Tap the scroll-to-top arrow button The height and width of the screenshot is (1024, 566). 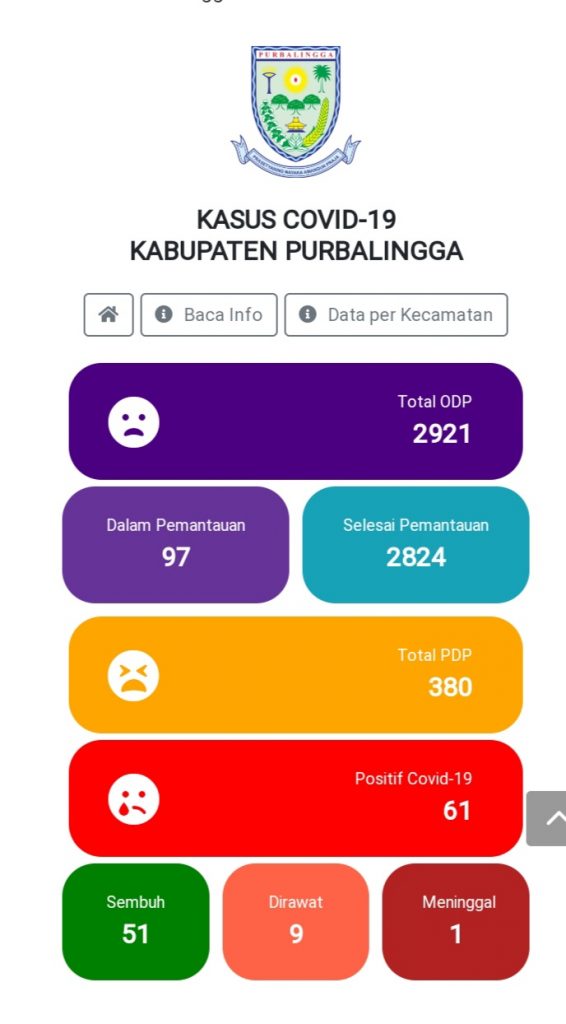click(547, 818)
